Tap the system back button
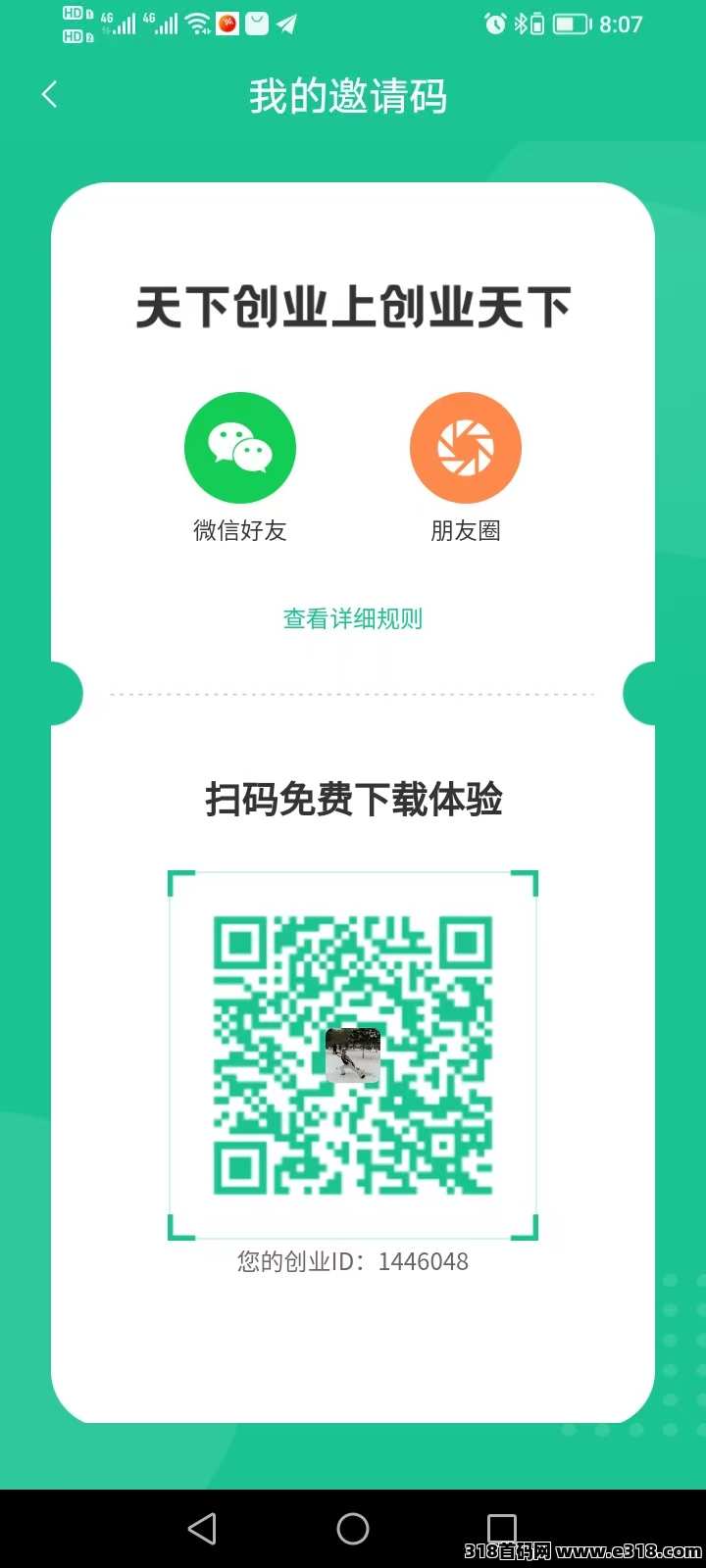The width and height of the screenshot is (706, 1568). (x=202, y=1529)
